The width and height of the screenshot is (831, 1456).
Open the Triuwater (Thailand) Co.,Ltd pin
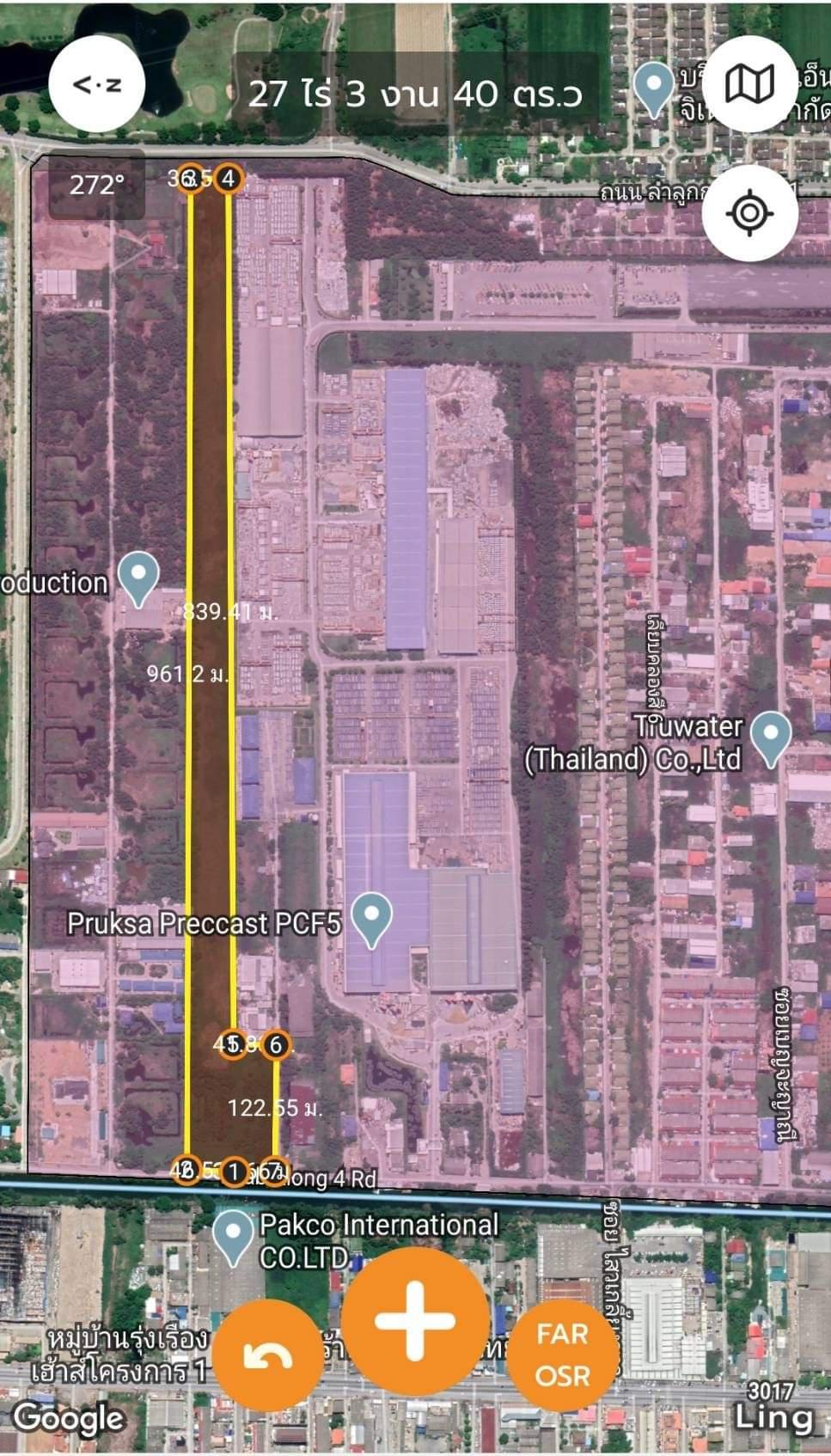771,740
